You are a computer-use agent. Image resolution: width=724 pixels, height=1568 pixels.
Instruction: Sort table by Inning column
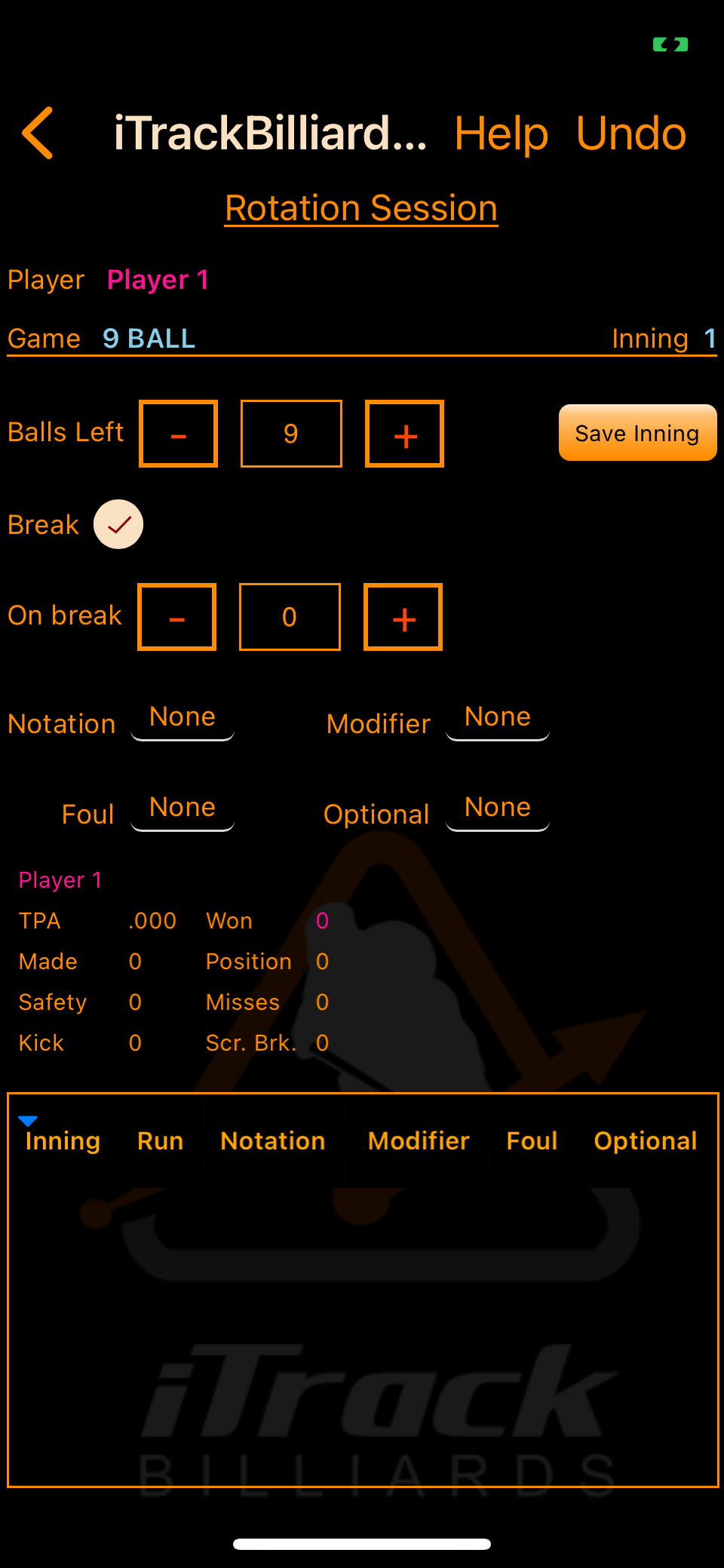click(x=63, y=1140)
